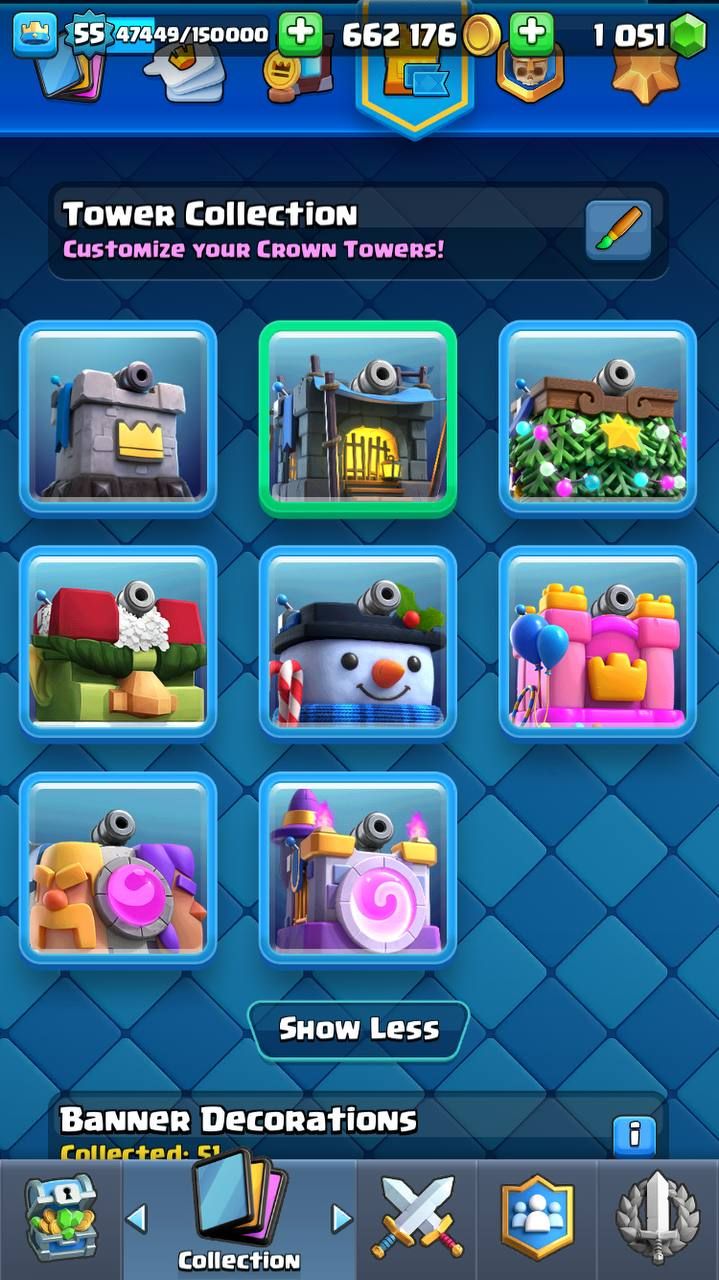Viewport: 719px width, 1280px height.
Task: Open Banner Decorations info icon
Action: 634,1135
